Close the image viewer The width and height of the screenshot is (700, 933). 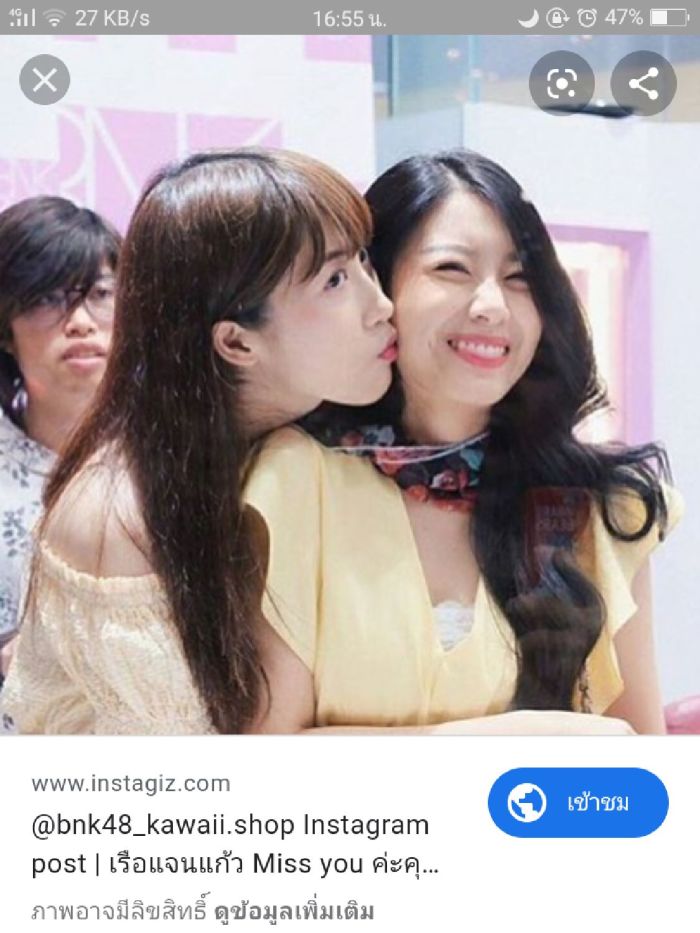tap(44, 80)
